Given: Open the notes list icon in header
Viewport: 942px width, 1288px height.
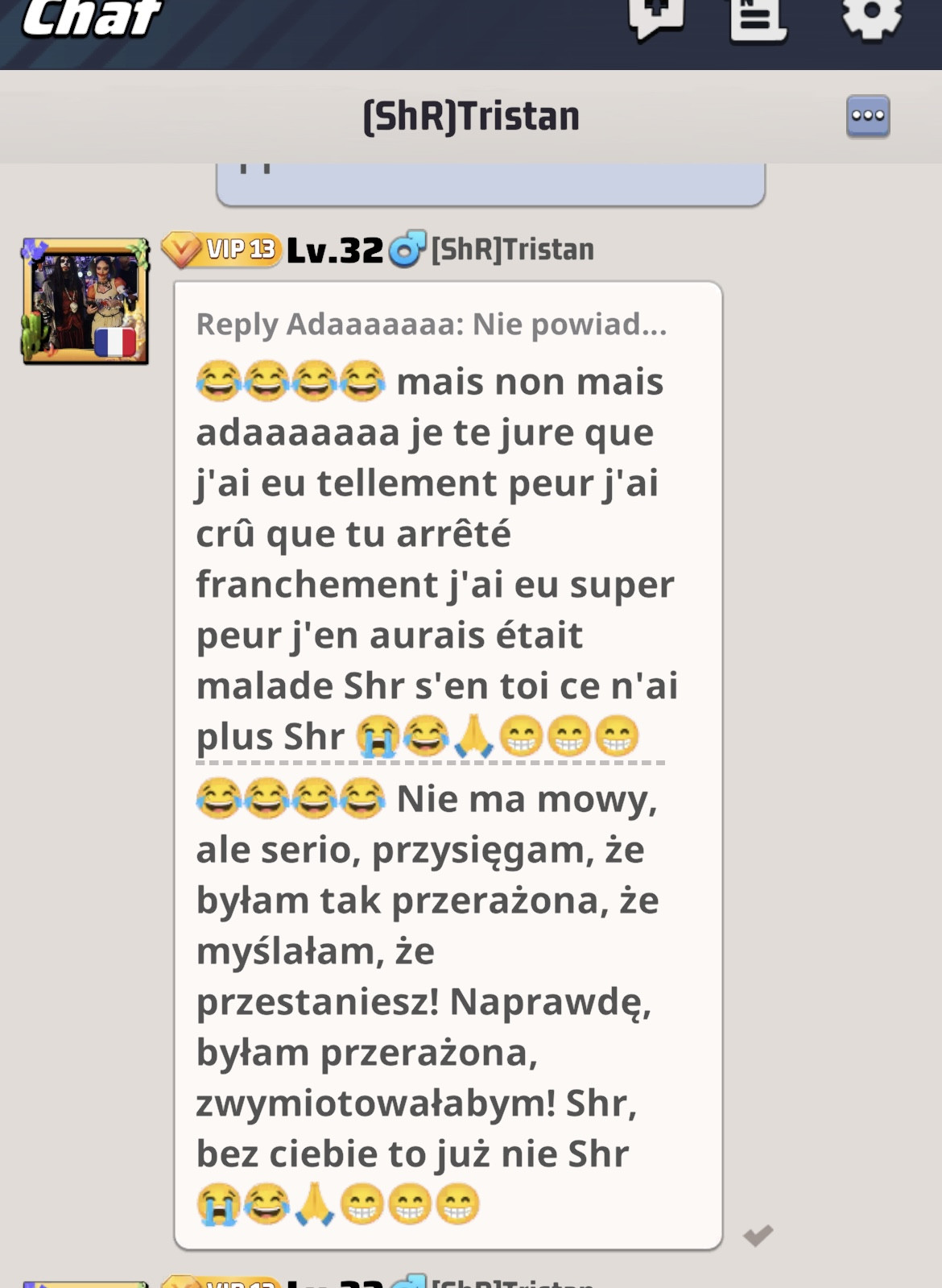Looking at the screenshot, I should (756, 18).
